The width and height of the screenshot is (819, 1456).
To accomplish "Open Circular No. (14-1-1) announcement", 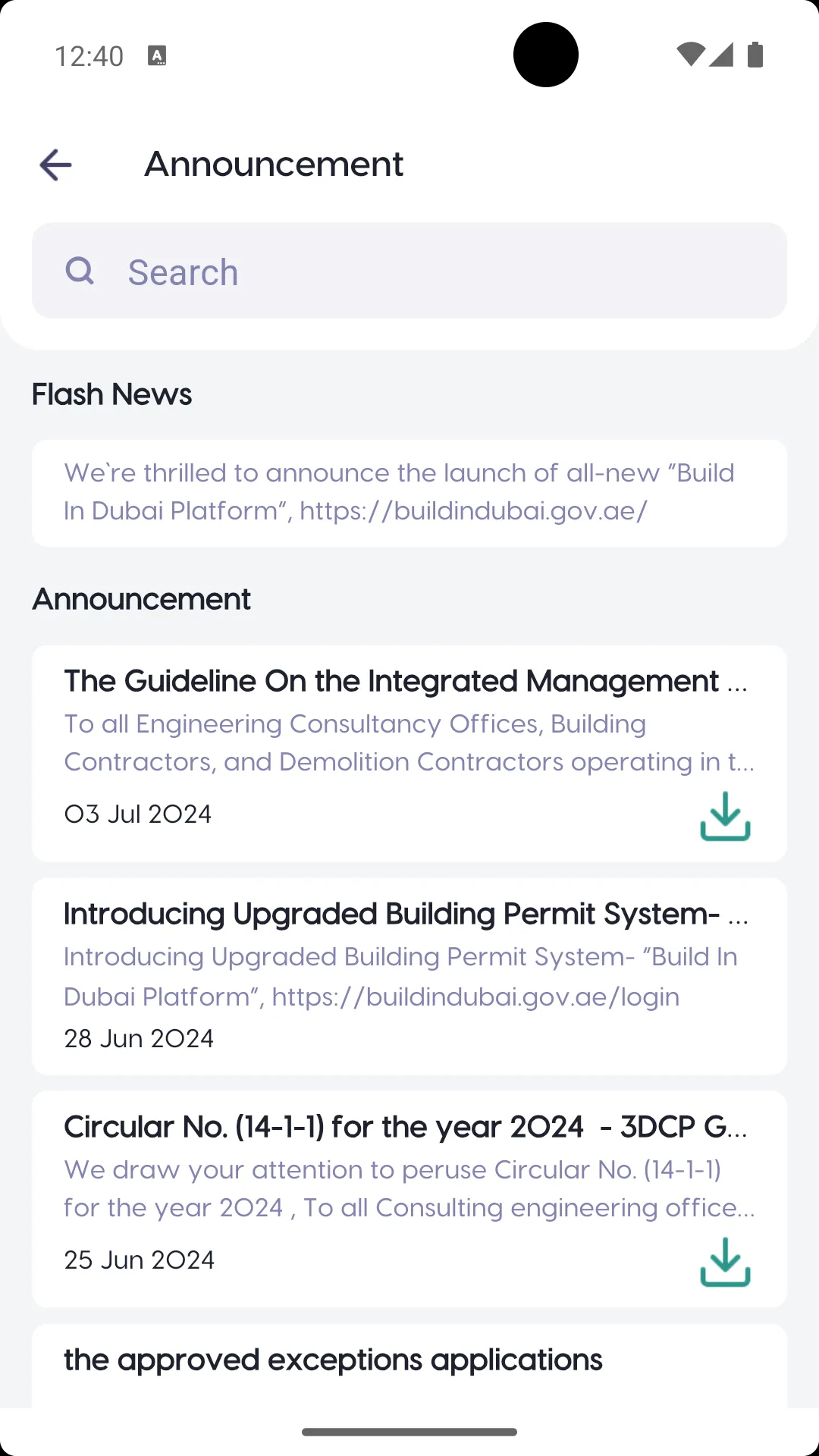I will coord(409,1199).
